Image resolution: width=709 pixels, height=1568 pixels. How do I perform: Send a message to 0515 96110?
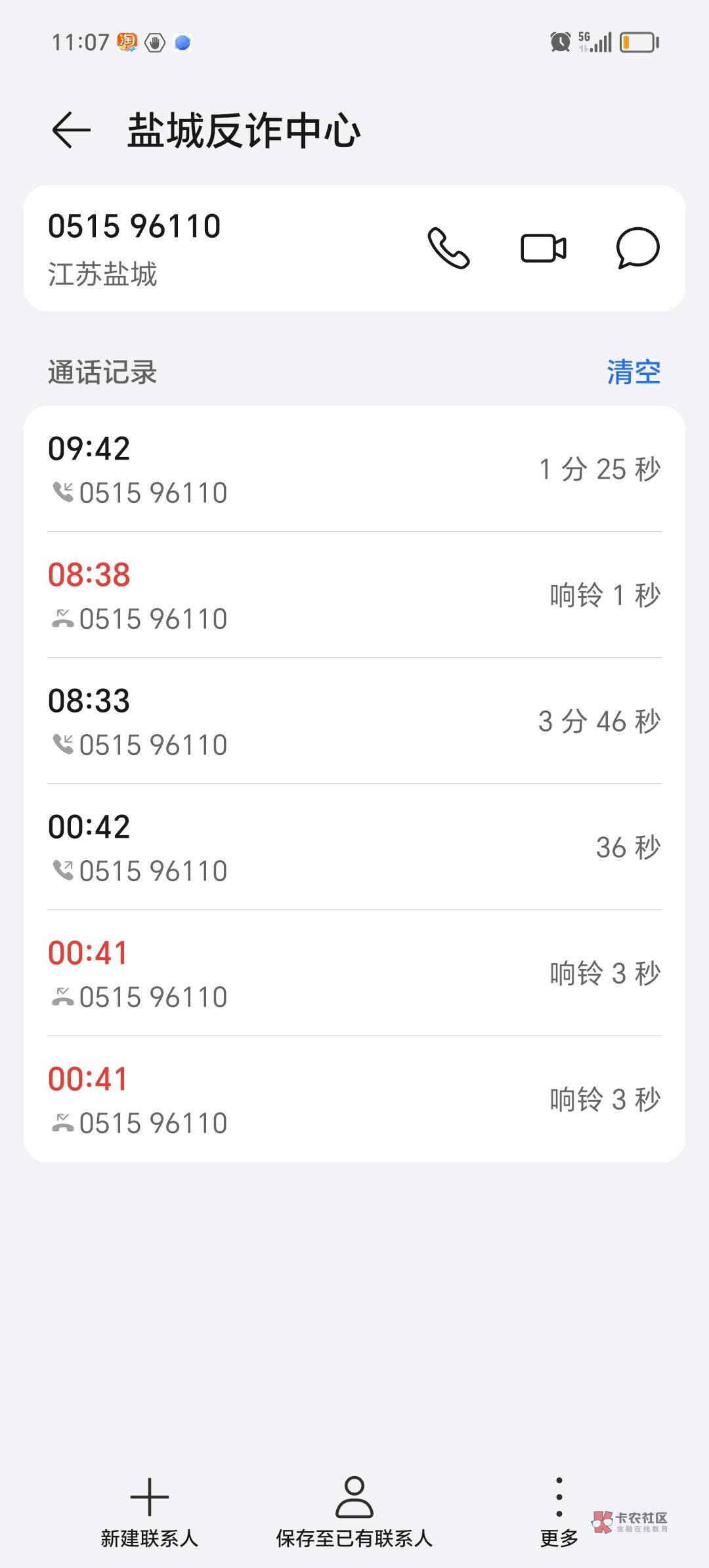point(637,248)
